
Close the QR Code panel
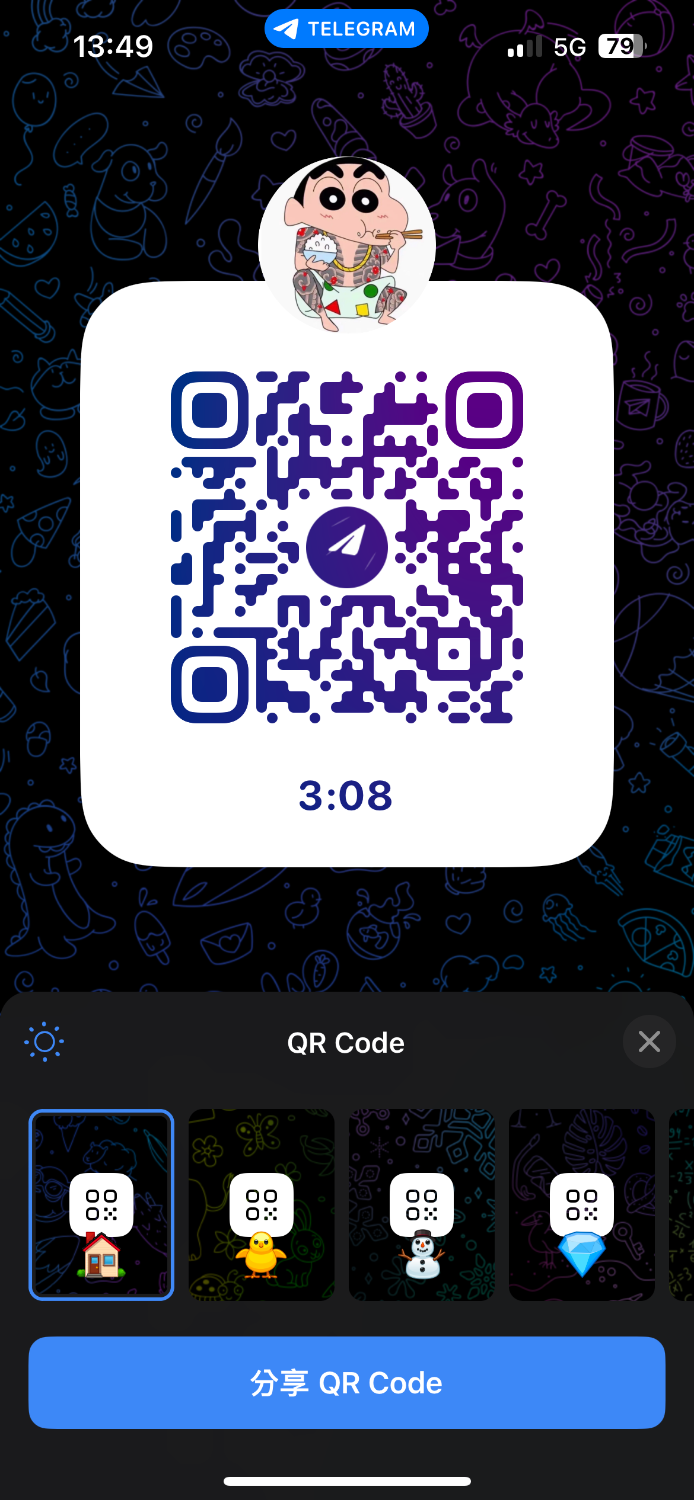pos(649,1042)
